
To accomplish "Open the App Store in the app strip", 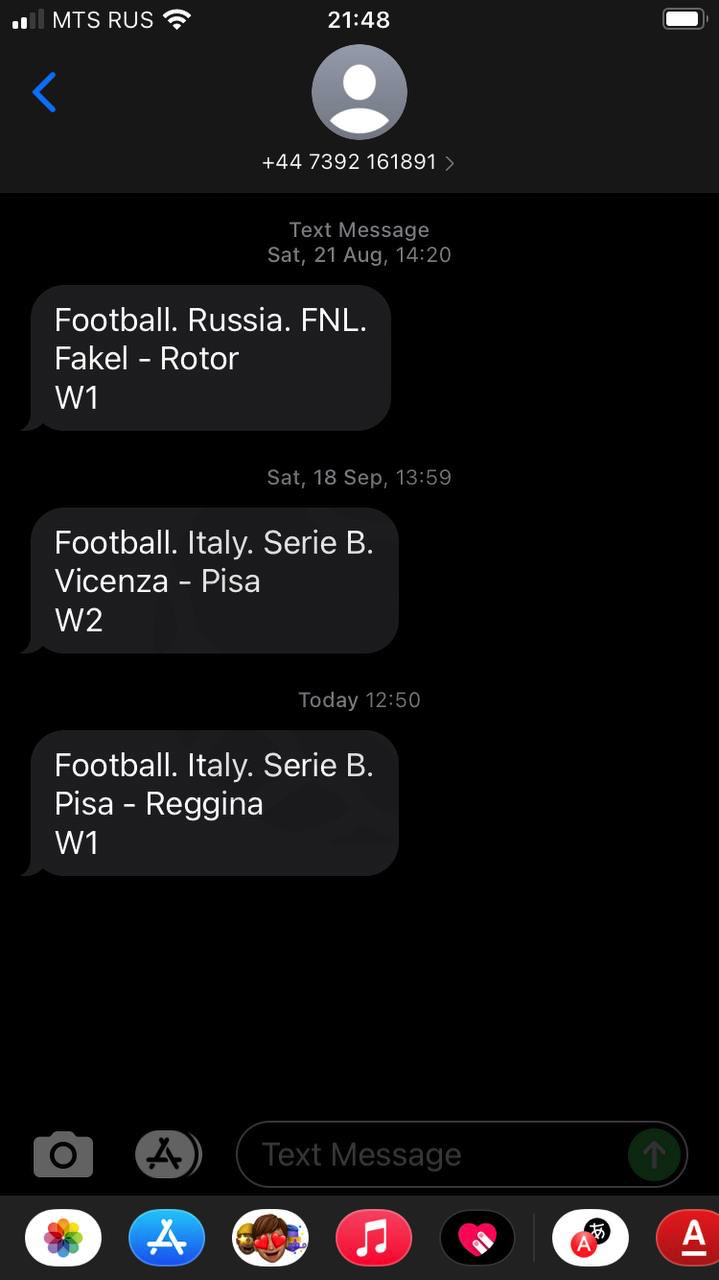I will coord(167,1238).
